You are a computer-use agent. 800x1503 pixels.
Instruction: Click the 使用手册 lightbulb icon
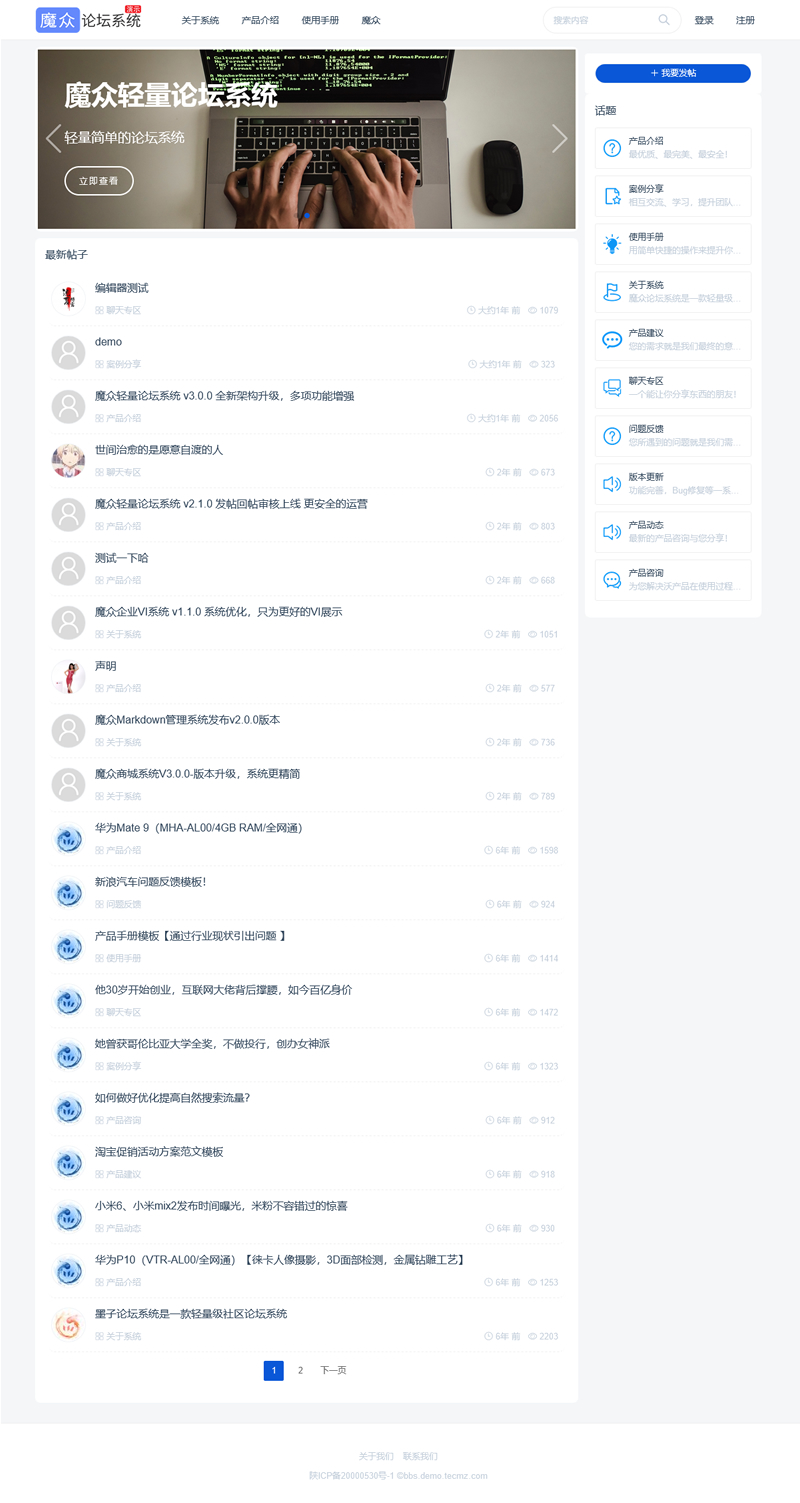click(x=612, y=243)
